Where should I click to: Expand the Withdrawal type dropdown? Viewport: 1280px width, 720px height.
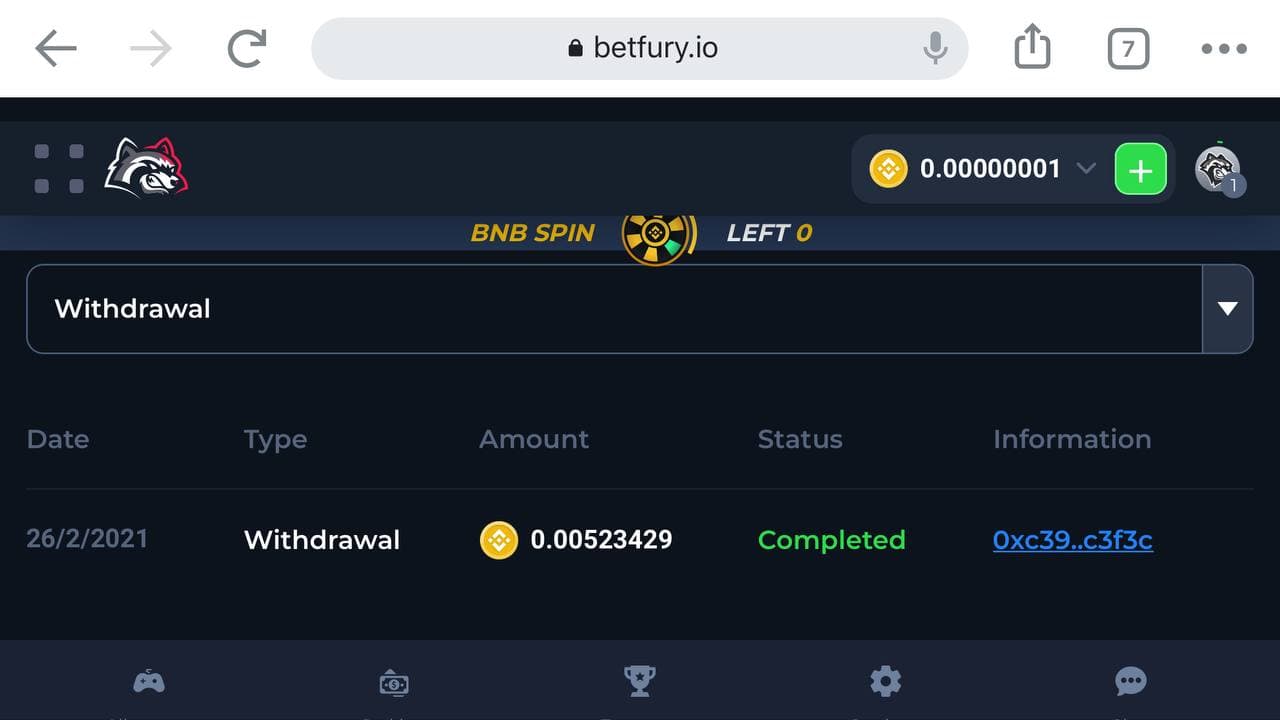pyautogui.click(x=1227, y=308)
